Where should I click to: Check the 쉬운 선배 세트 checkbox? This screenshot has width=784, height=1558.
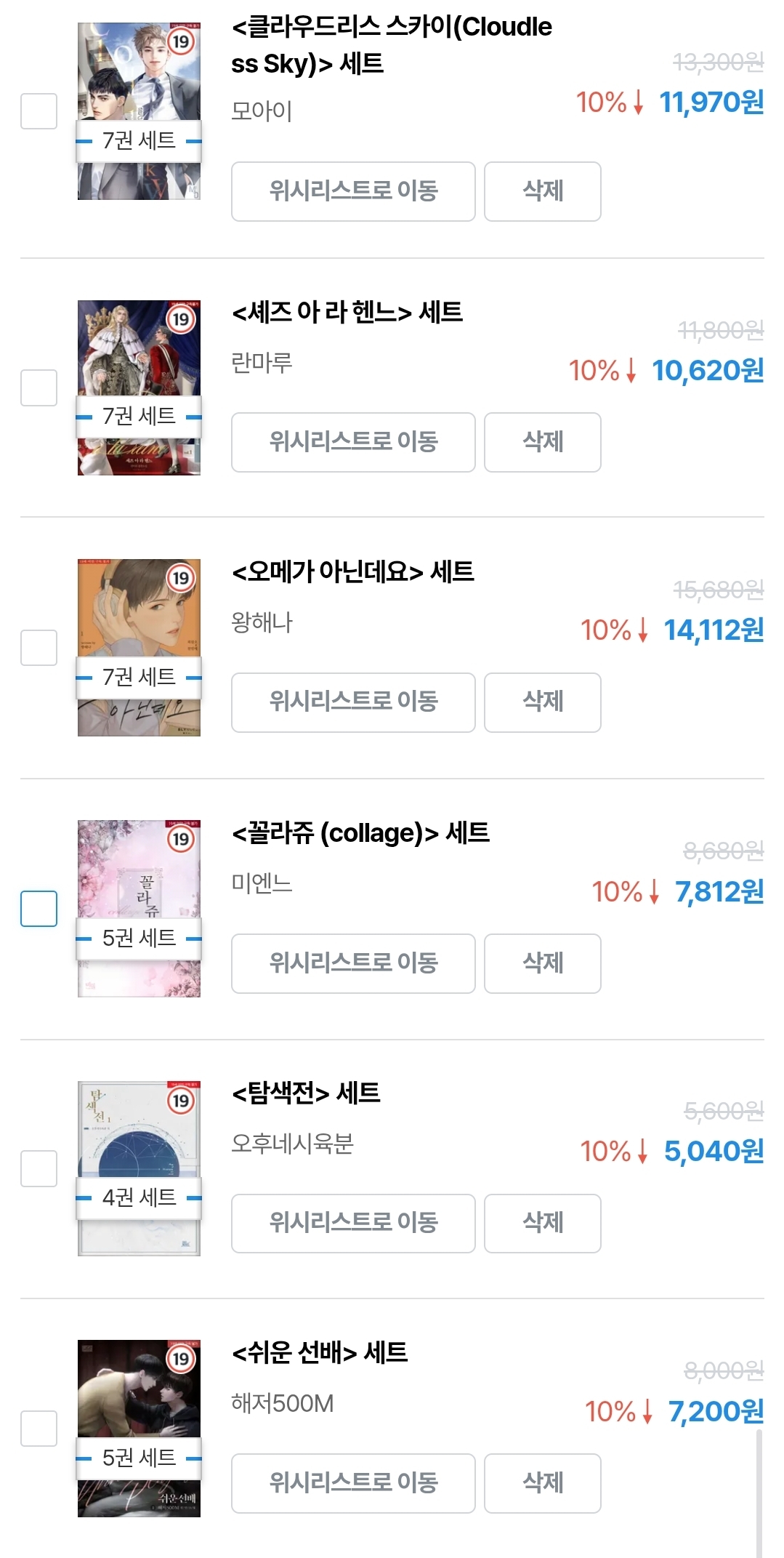tap(39, 1429)
